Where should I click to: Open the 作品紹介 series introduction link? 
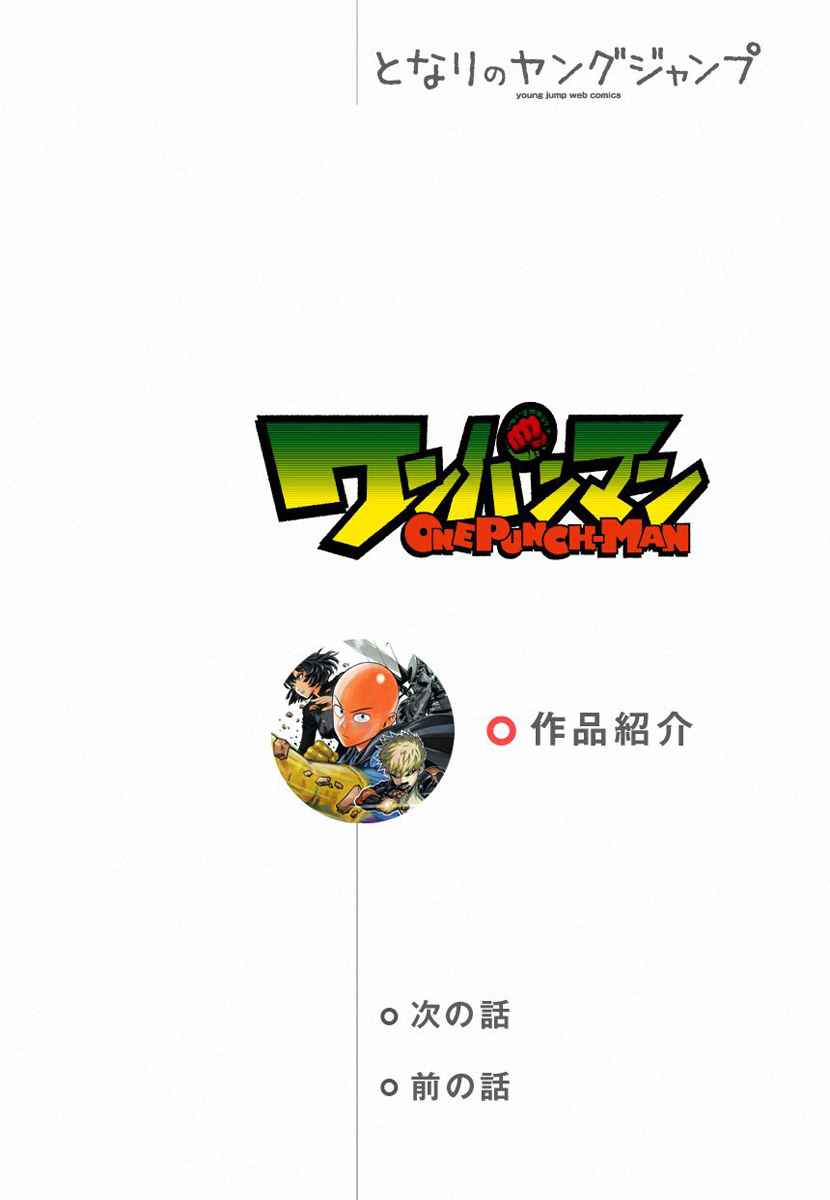point(610,730)
